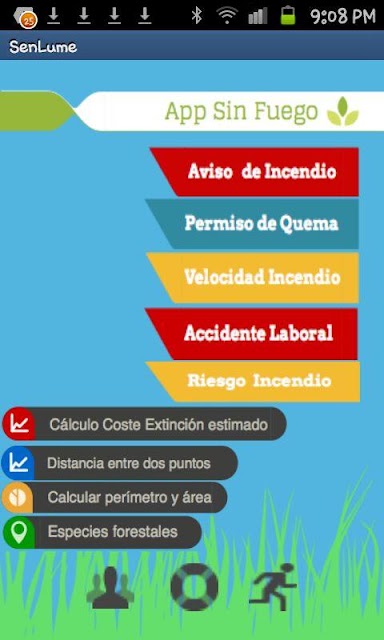The image size is (384, 640).
Task: Tap the running person icon
Action: coord(273,587)
